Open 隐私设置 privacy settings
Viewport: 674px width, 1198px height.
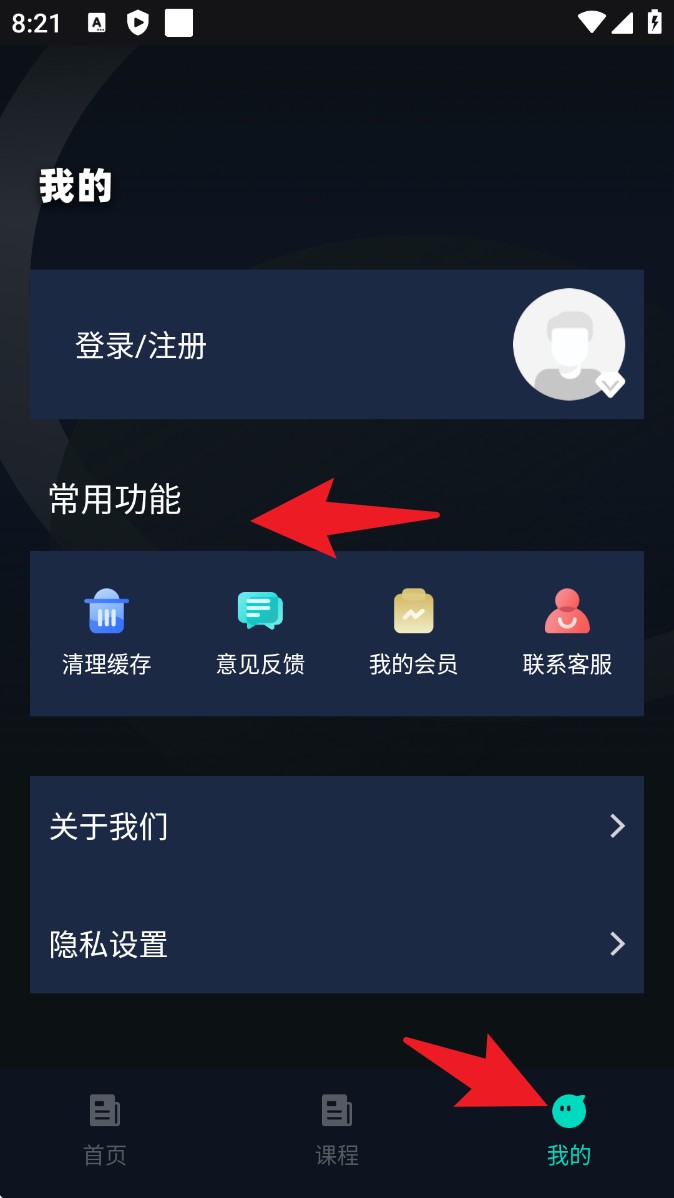337,944
